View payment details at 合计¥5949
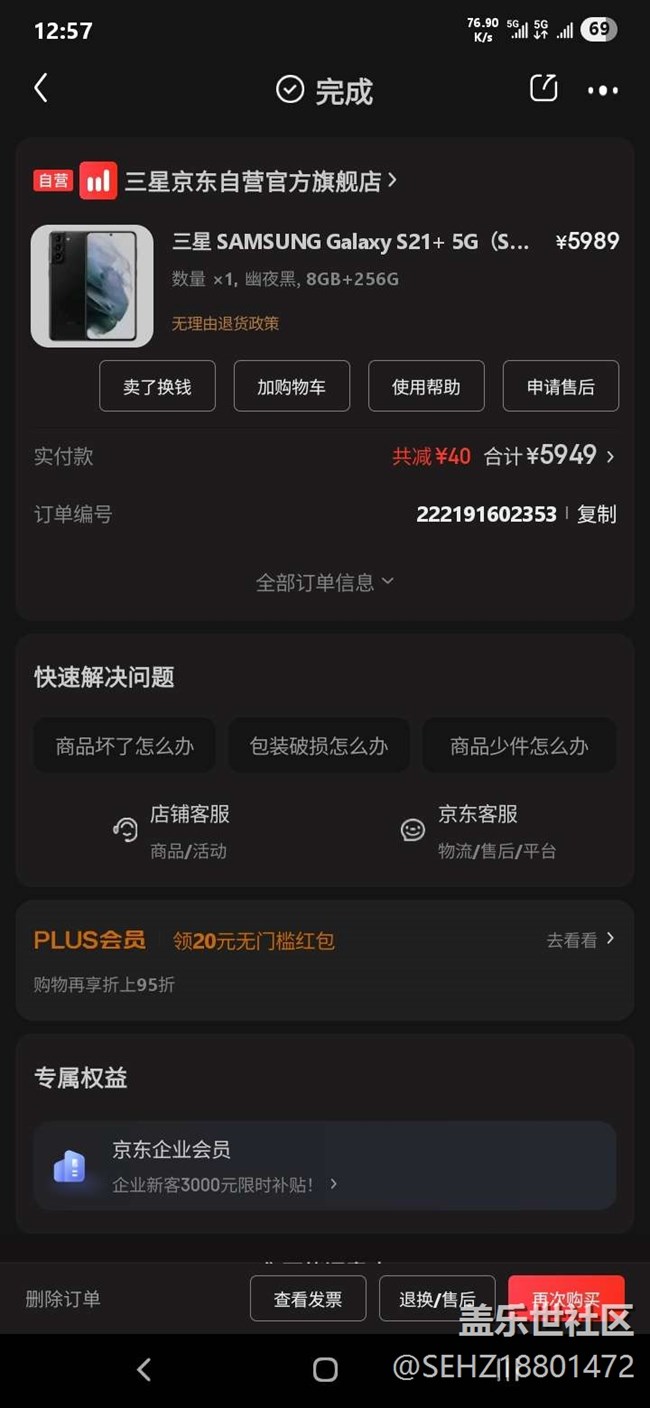 tap(549, 456)
